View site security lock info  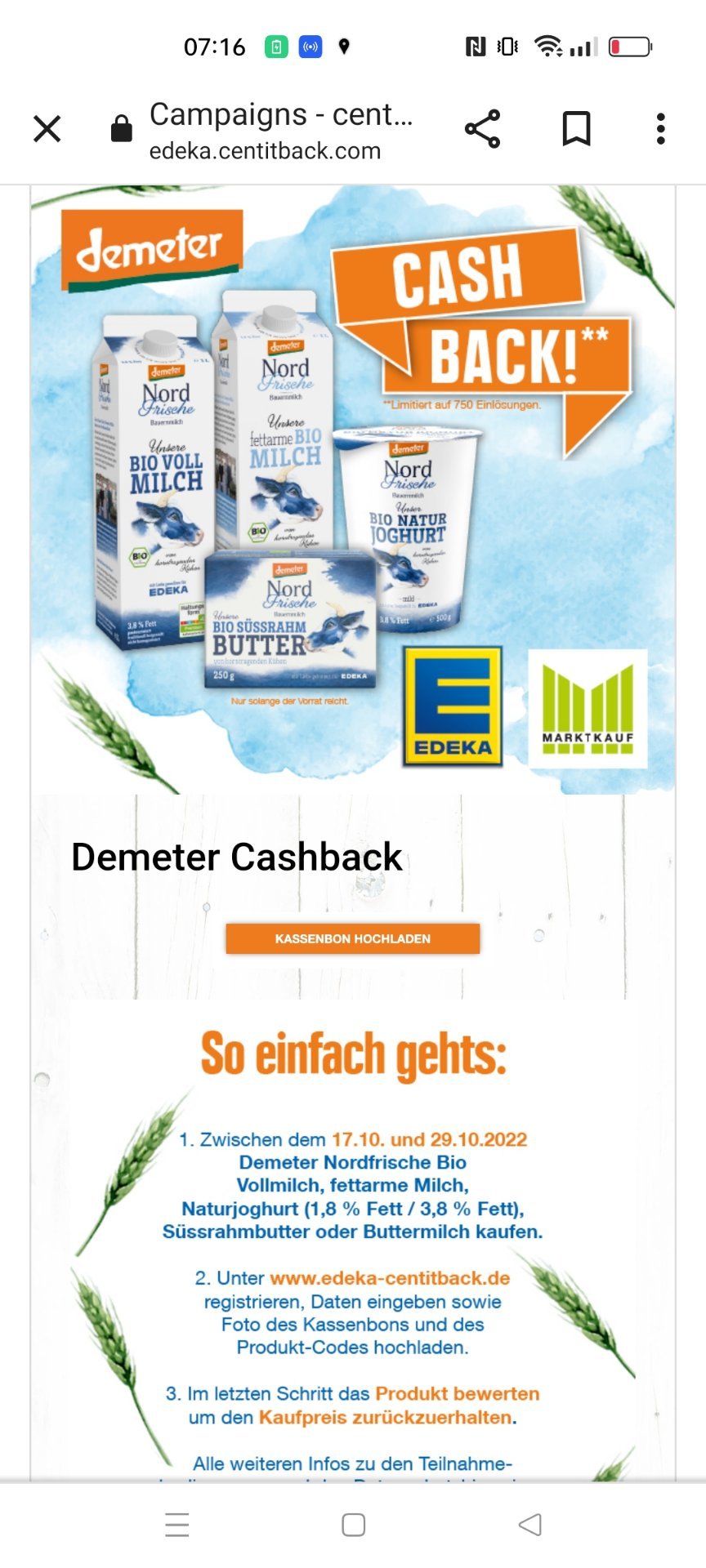(x=122, y=128)
